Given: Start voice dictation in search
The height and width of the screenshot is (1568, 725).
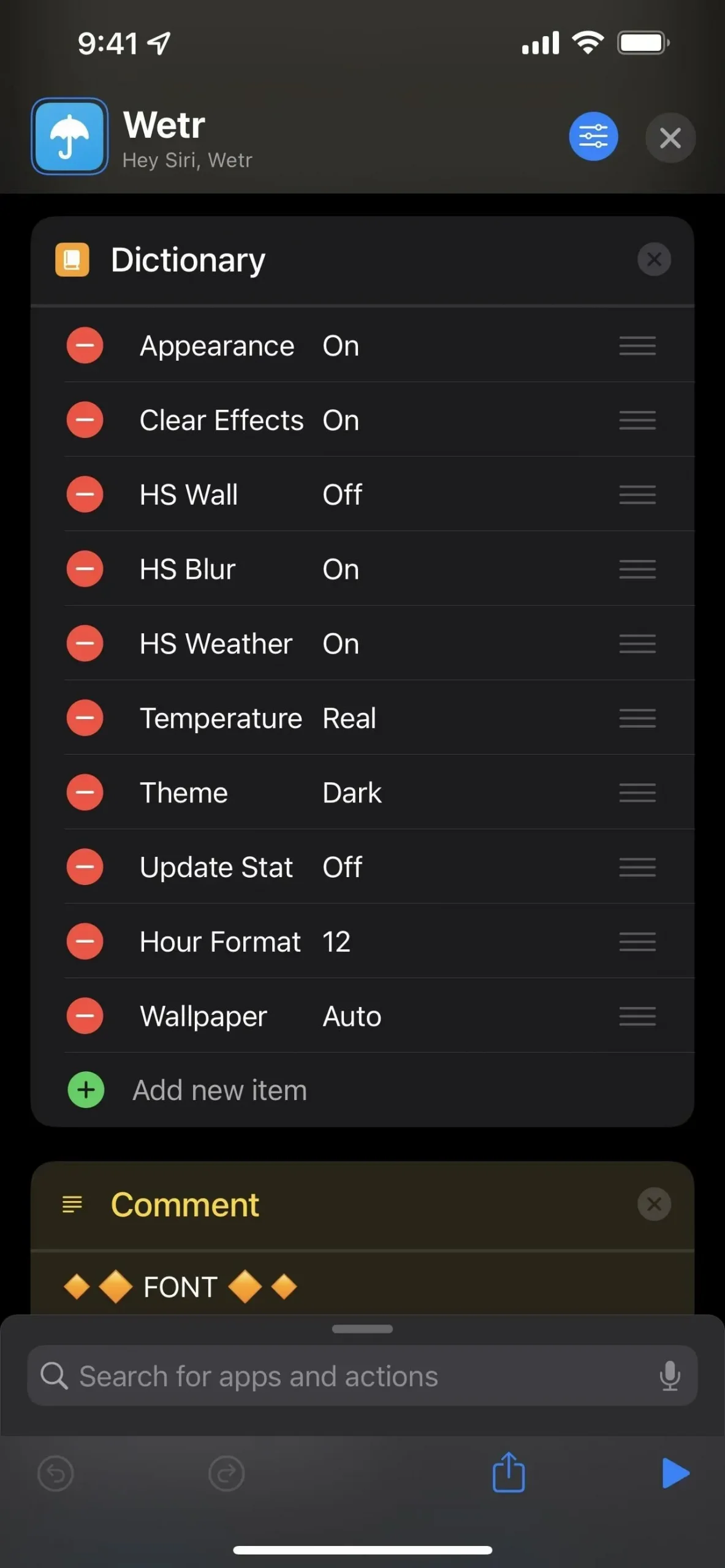Looking at the screenshot, I should [670, 1376].
